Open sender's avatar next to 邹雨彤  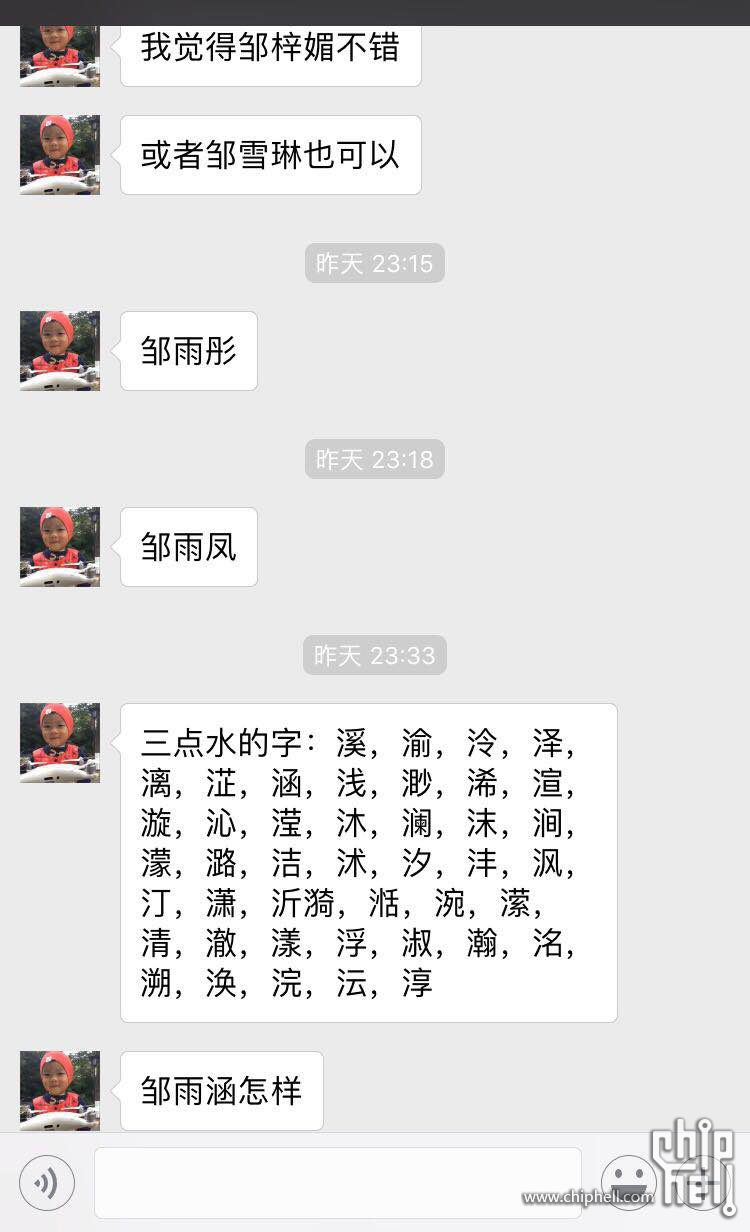(60, 351)
